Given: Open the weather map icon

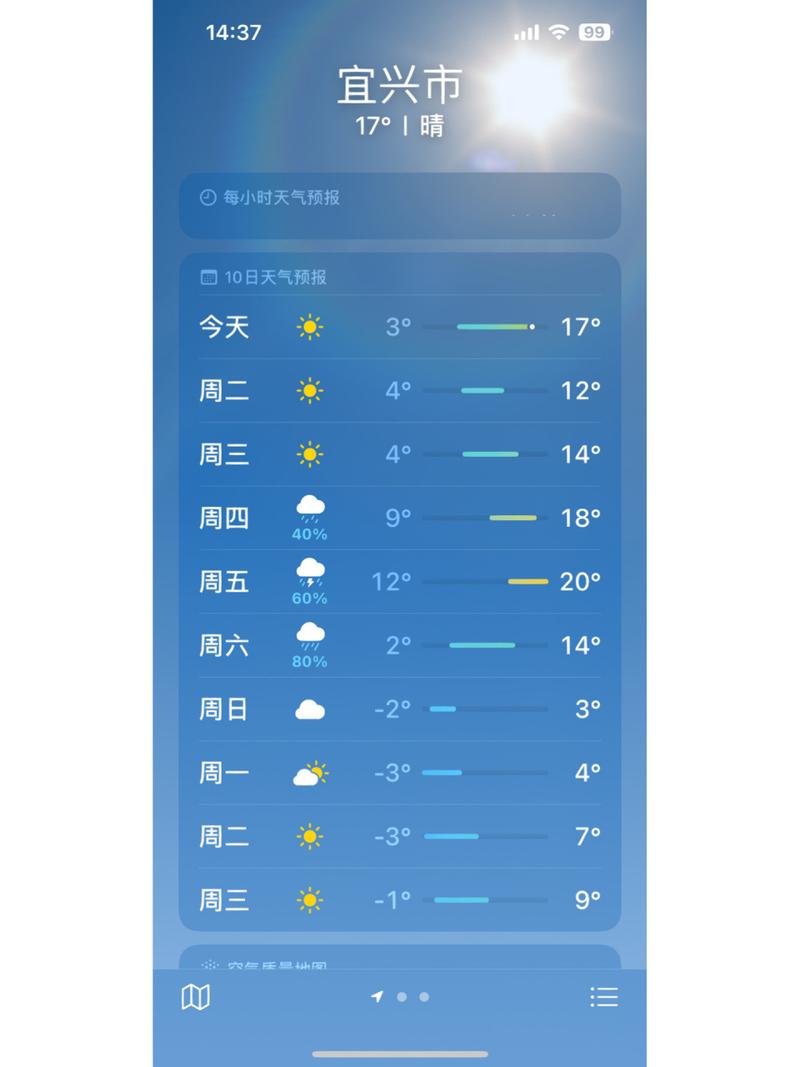Looking at the screenshot, I should point(196,996).
